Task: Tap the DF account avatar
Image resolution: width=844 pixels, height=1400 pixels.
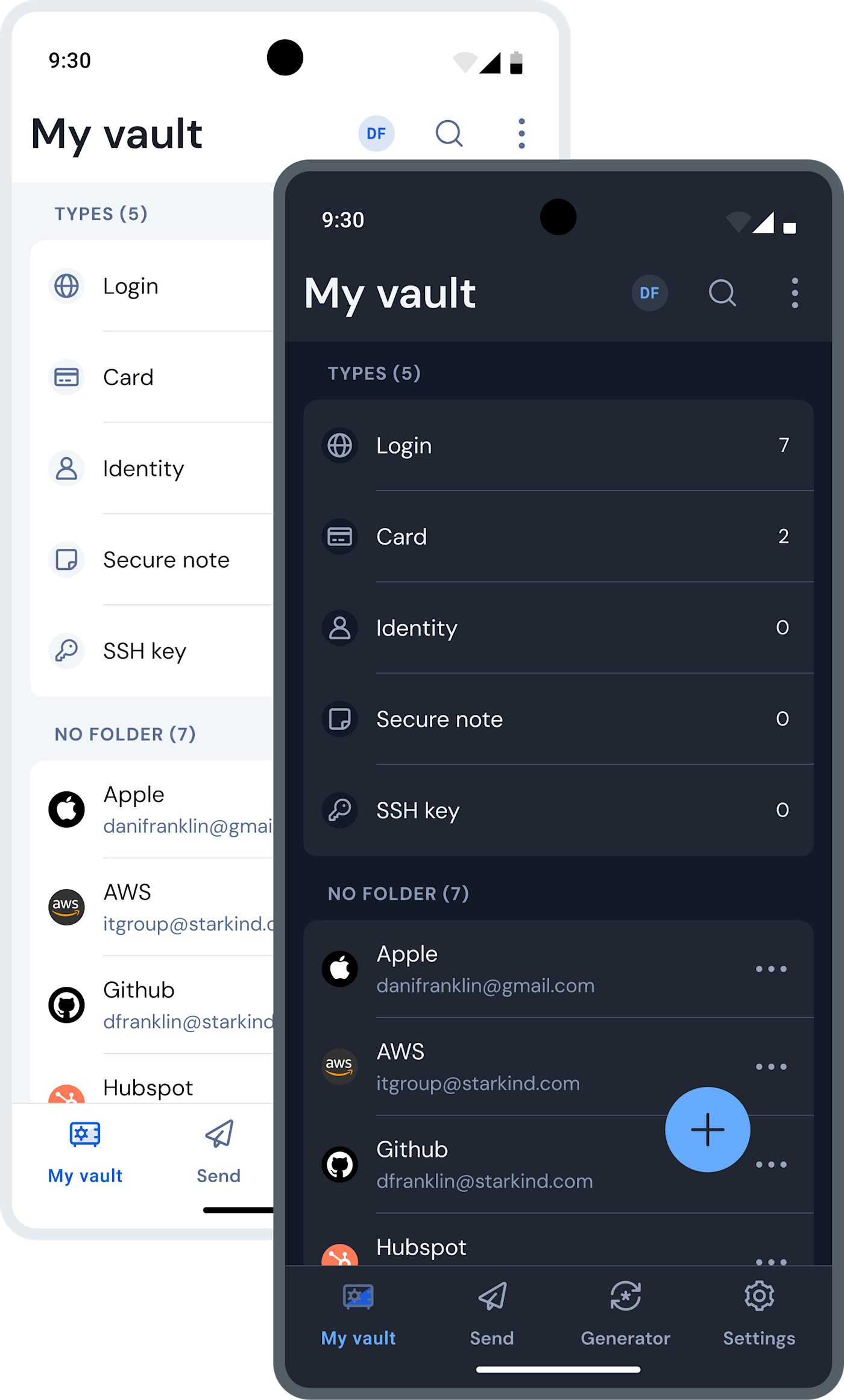Action: 649,293
